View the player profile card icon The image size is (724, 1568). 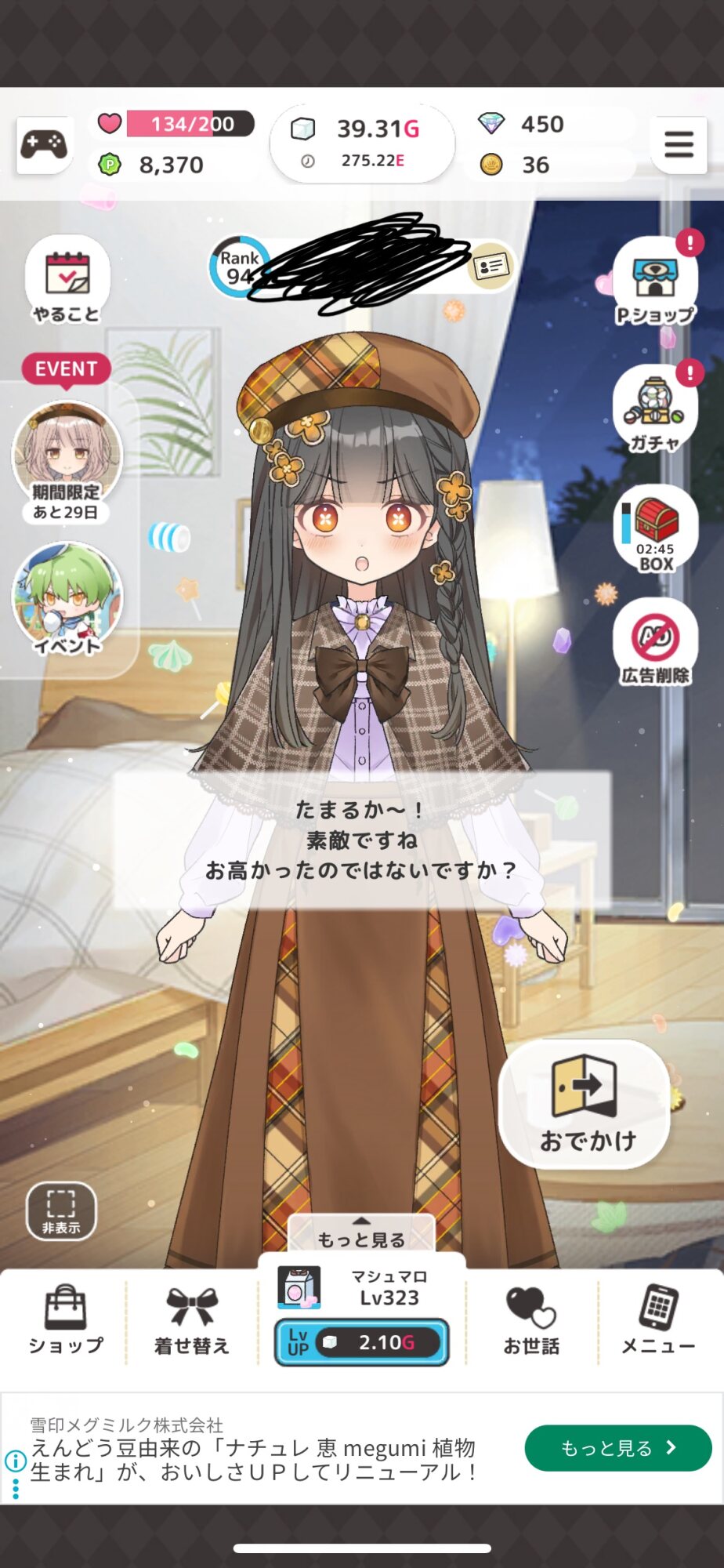491,267
